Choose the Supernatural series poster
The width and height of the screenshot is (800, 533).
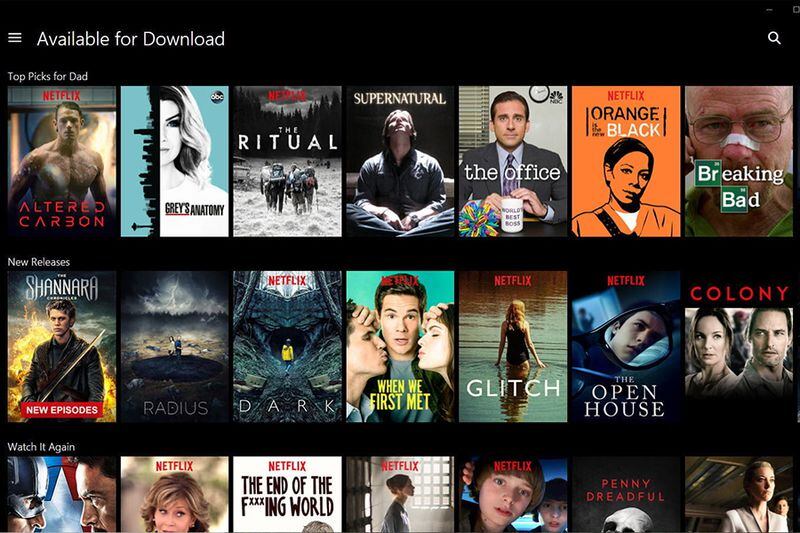400,161
